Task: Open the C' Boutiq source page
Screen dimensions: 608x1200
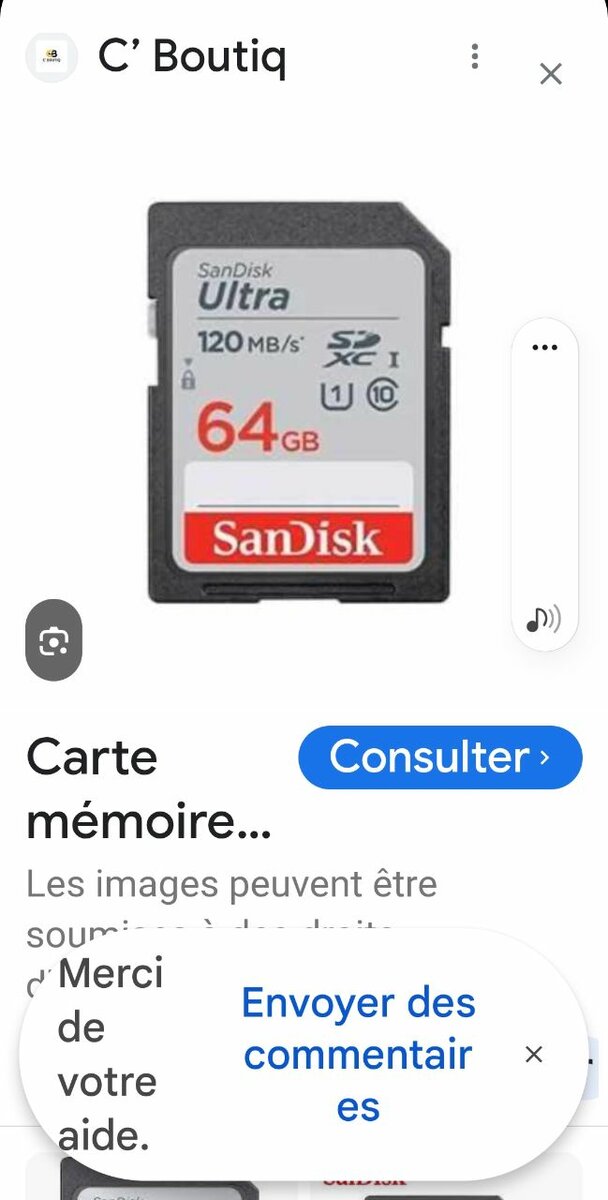Action: click(x=191, y=59)
